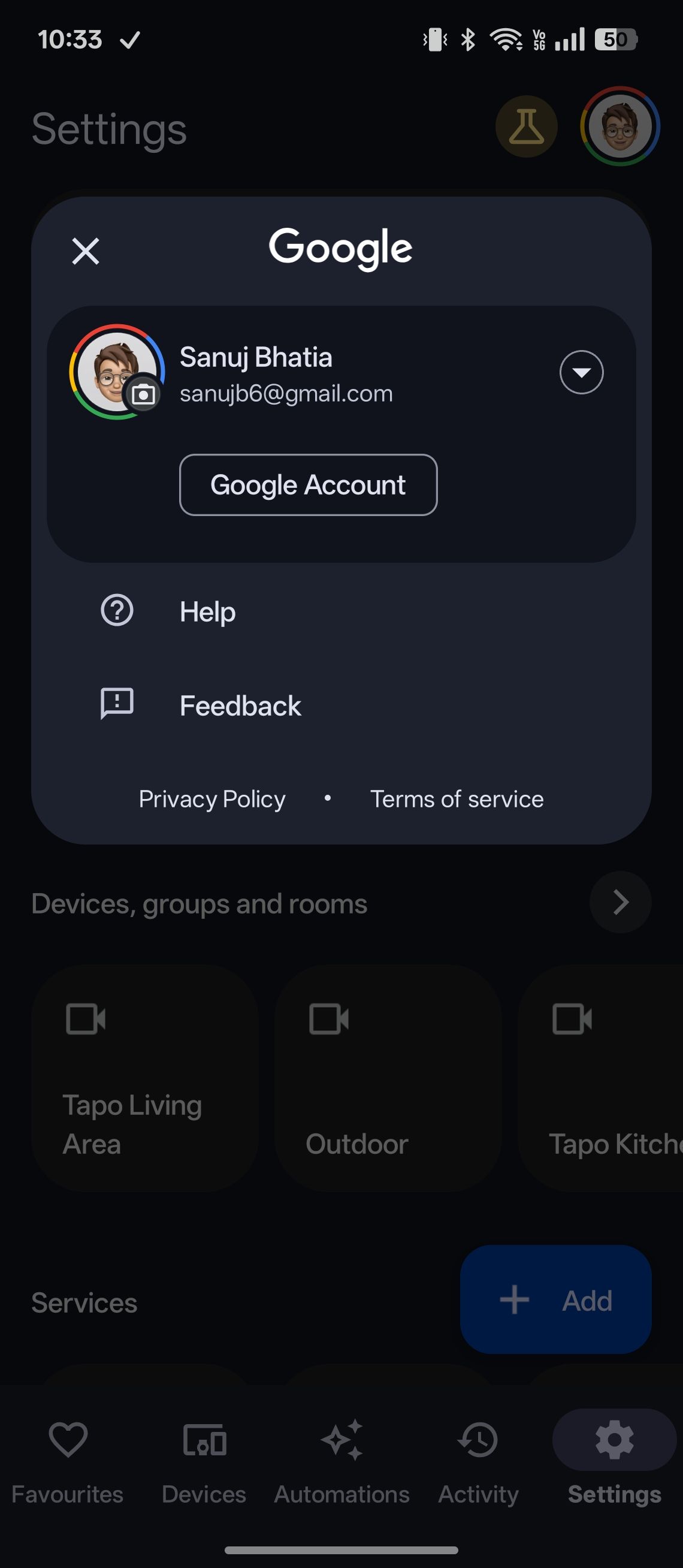Tap the plus icon to add a service
This screenshot has height=1568, width=683.
[x=514, y=1301]
